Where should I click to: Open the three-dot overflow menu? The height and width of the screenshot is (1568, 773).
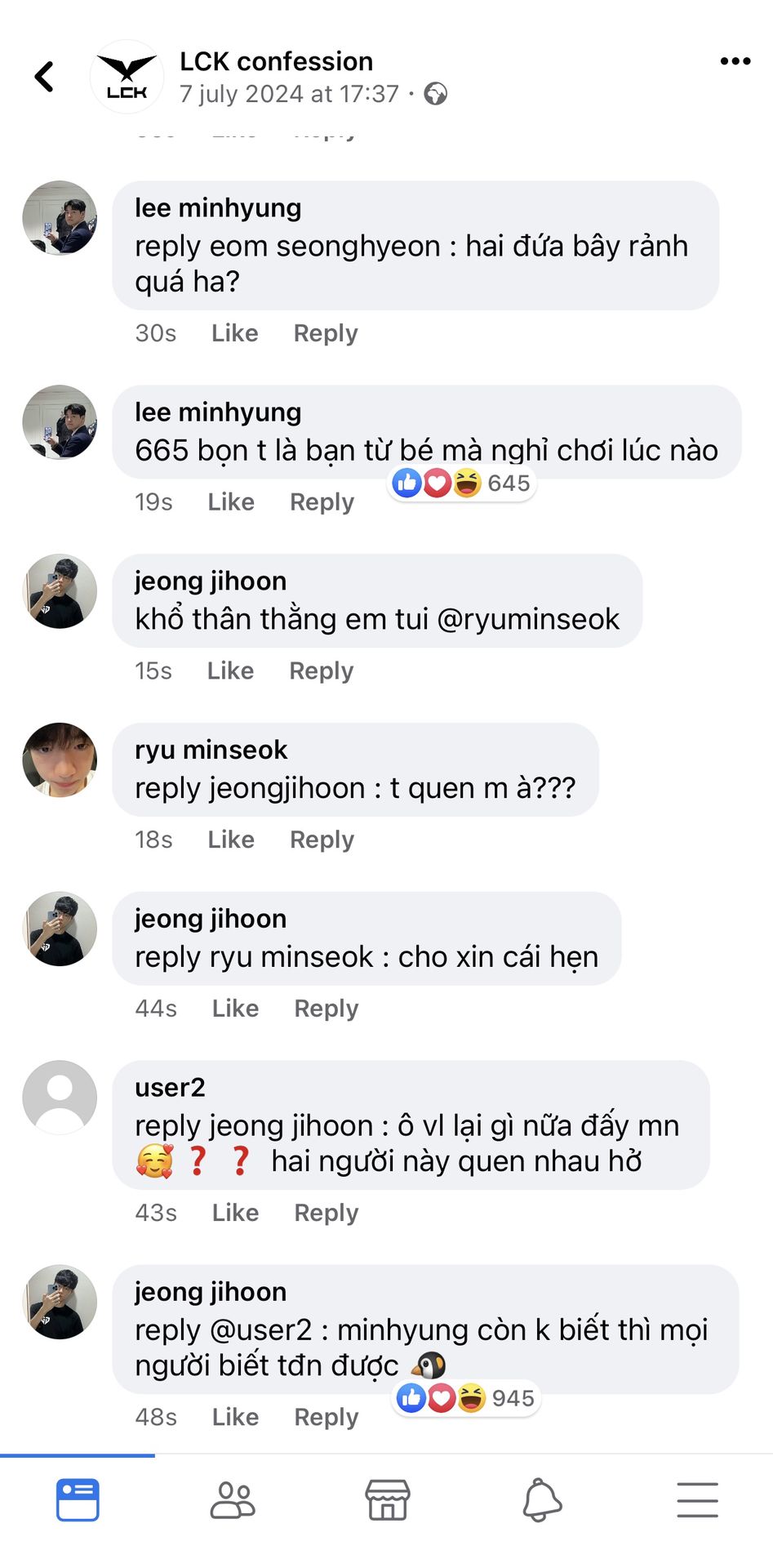tap(735, 61)
